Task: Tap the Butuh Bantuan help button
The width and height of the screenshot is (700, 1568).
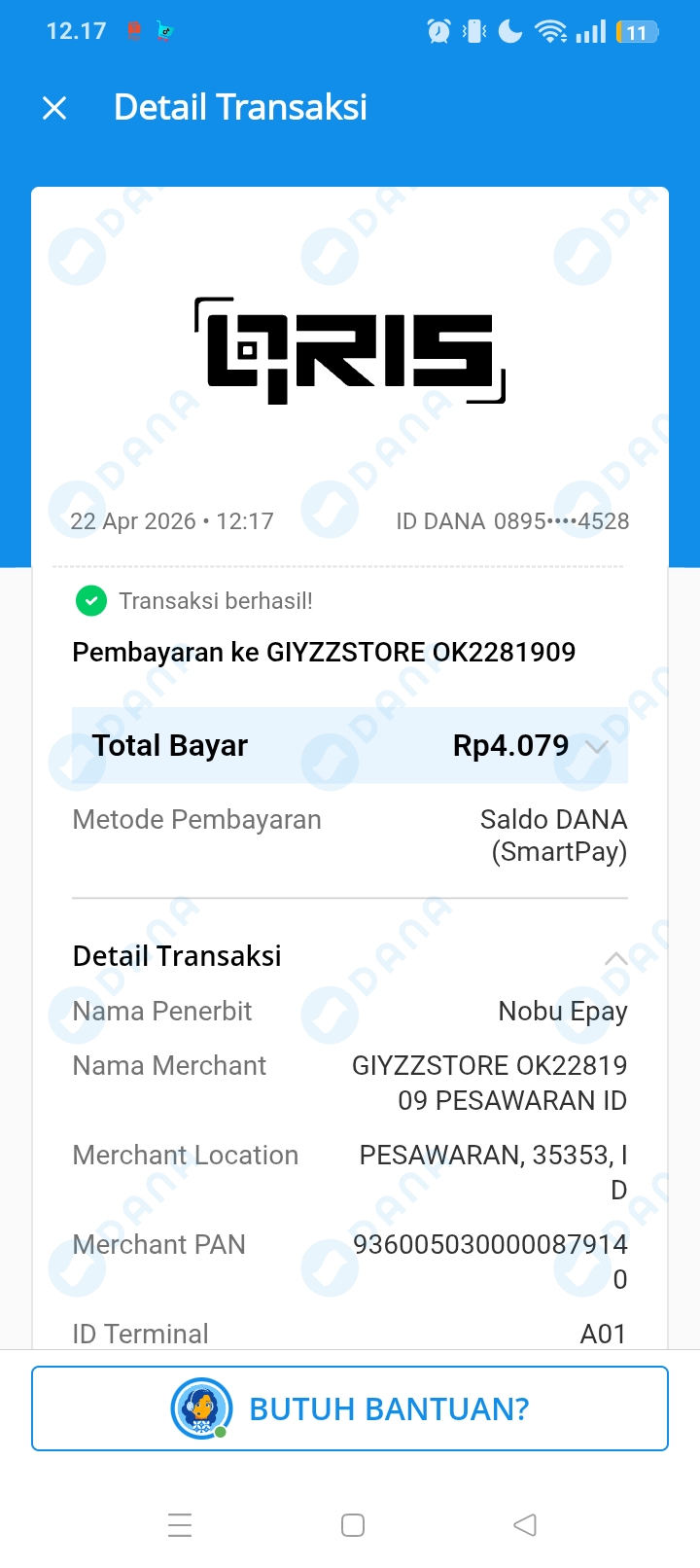Action: tap(350, 1408)
